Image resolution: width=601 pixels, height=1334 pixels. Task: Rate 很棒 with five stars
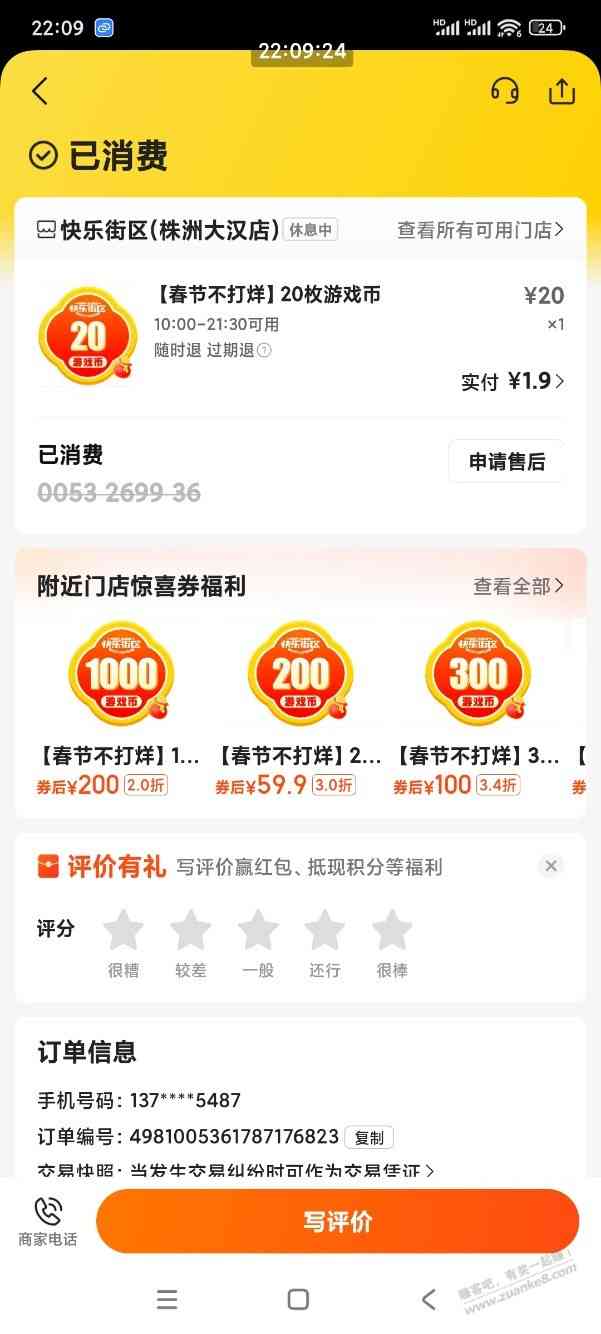click(x=392, y=931)
